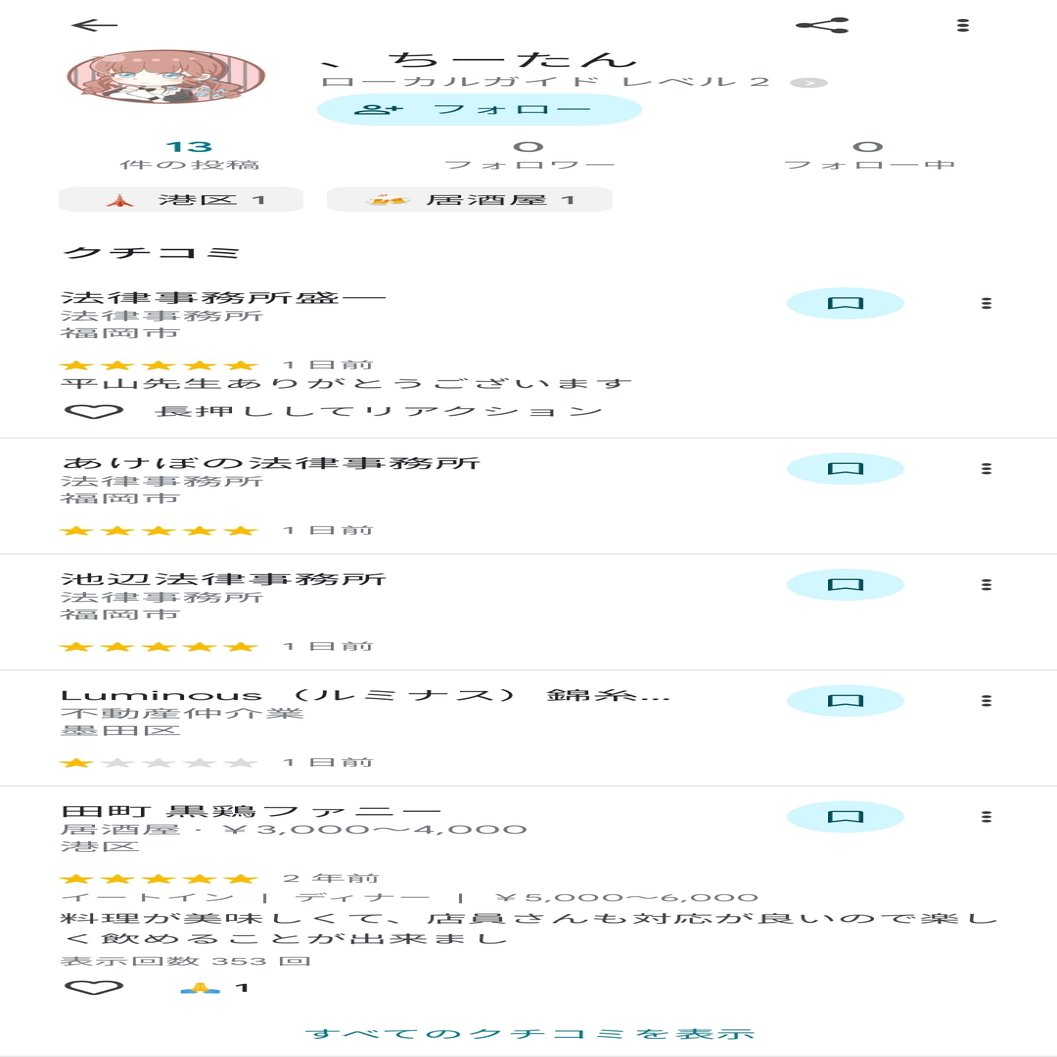Open more options for 池辺法律事務所
Viewport: 1057px width, 1057px height.
[x=986, y=584]
